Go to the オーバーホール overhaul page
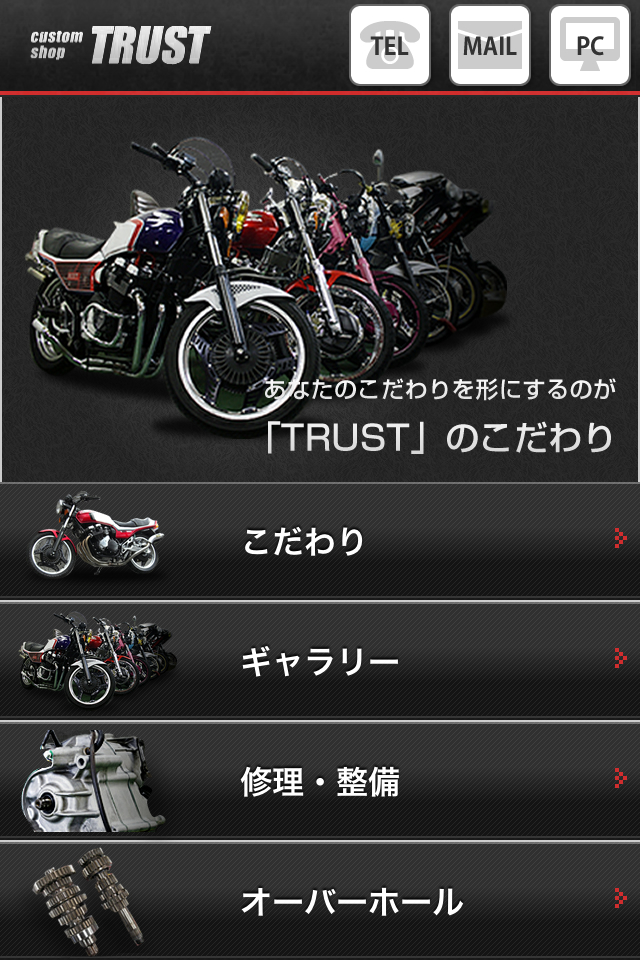This screenshot has height=960, width=640. click(320, 900)
